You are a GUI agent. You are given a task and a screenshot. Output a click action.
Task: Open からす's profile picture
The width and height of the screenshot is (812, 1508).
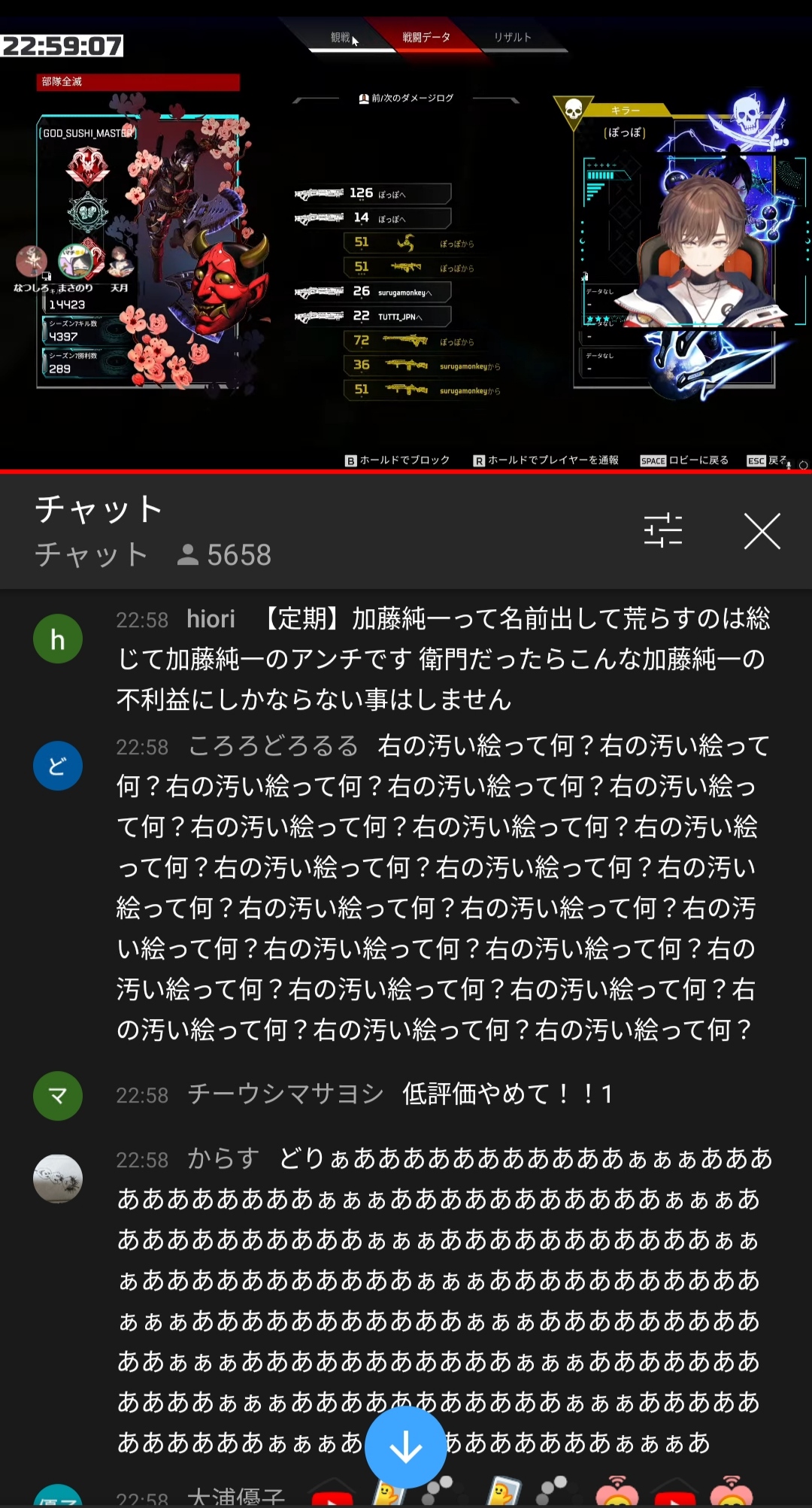[58, 1179]
